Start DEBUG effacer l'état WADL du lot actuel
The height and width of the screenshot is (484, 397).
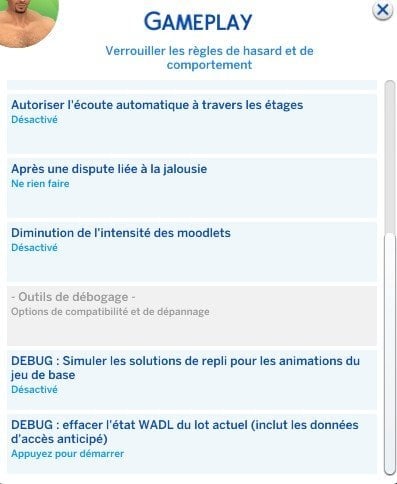pyautogui.click(x=192, y=444)
